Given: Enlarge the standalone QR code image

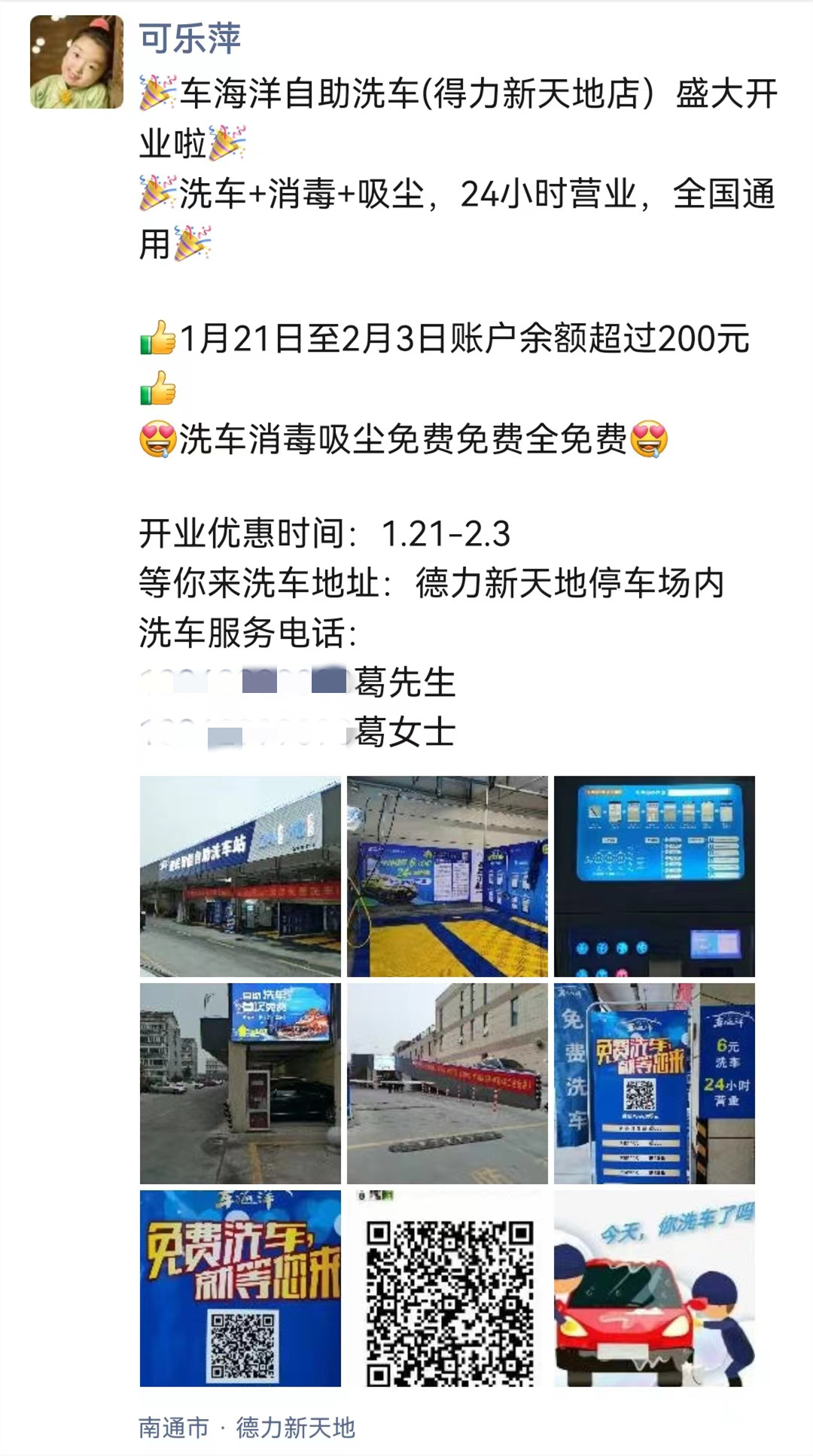Looking at the screenshot, I should pos(447,1289).
